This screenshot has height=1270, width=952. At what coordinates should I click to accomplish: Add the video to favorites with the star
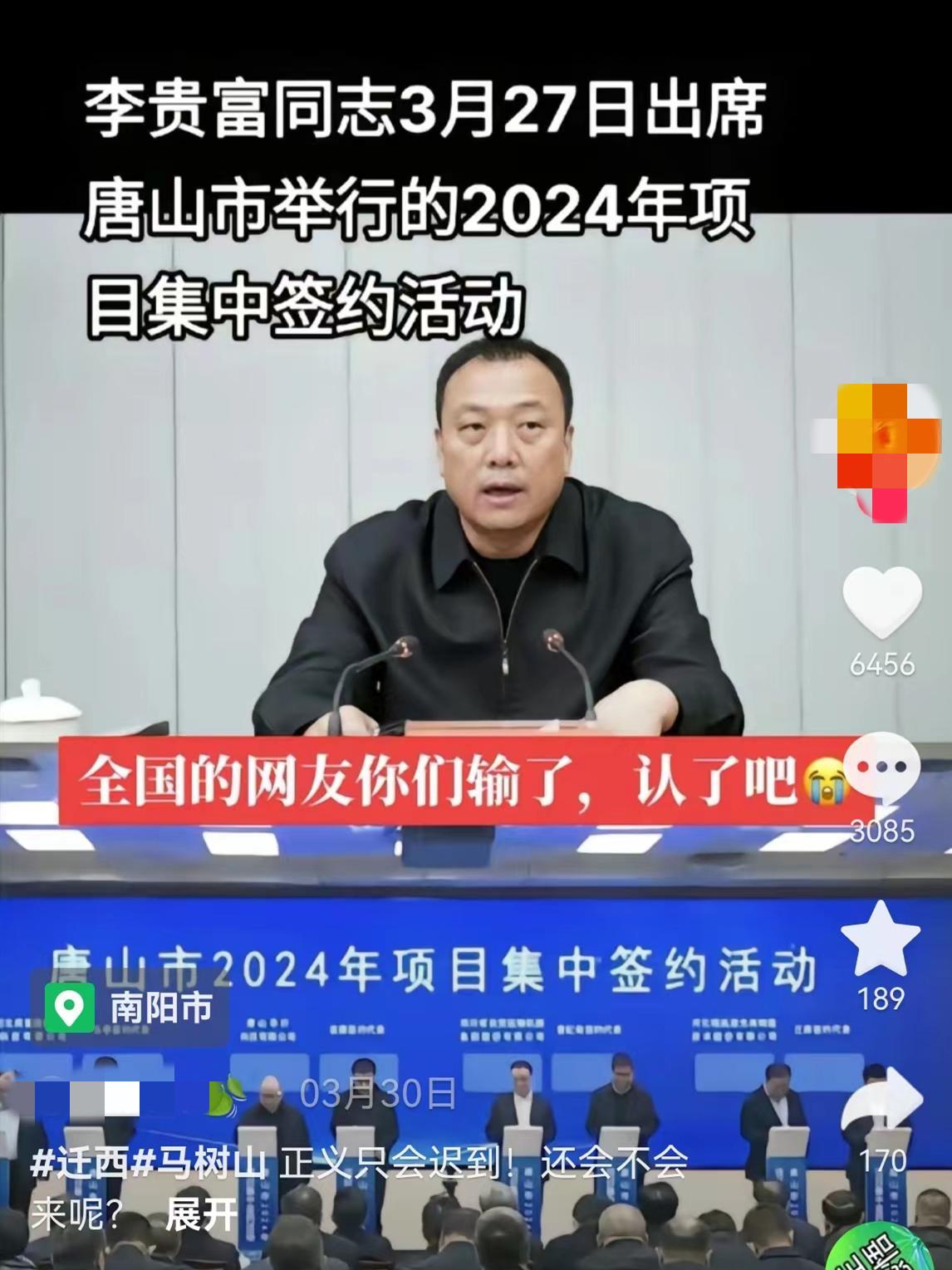881,939
